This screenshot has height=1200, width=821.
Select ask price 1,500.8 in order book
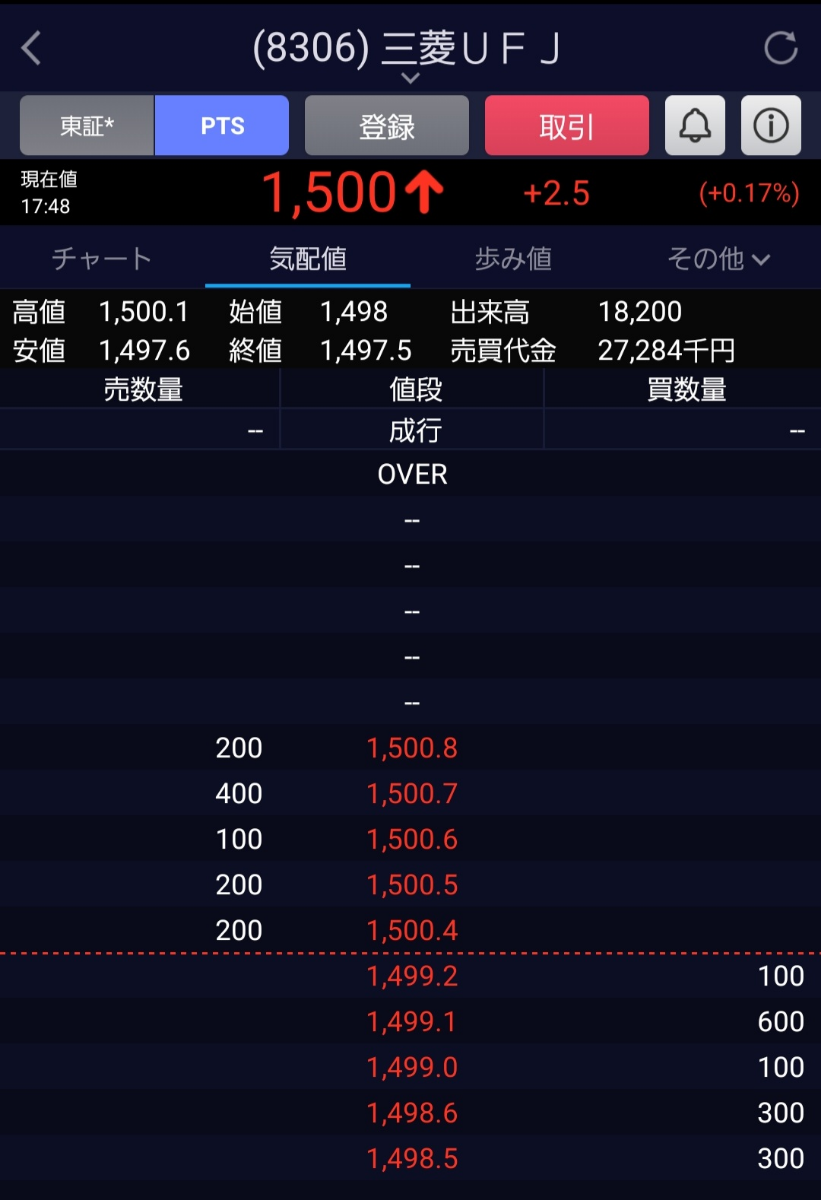(x=412, y=748)
